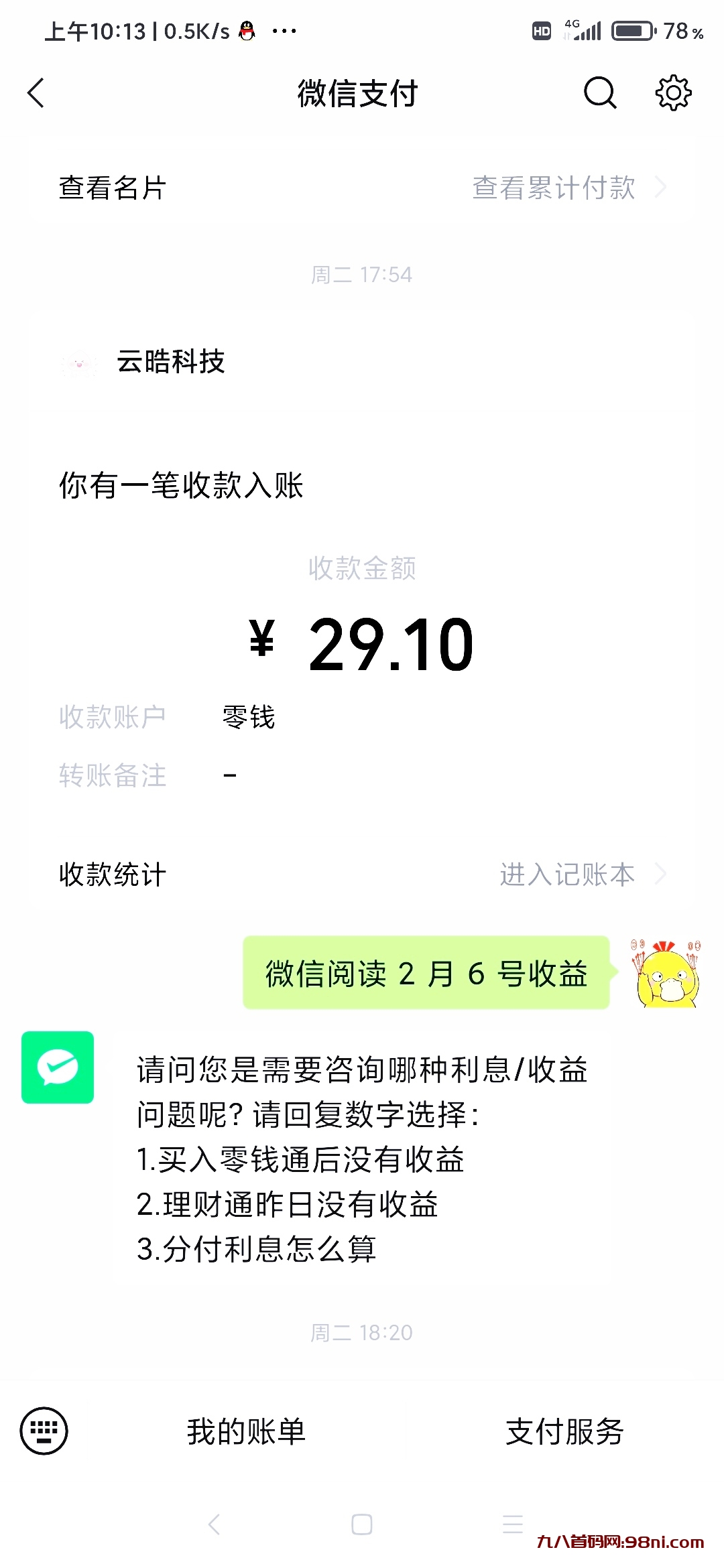Open system recent apps button
The image size is (724, 1568).
click(x=513, y=1524)
